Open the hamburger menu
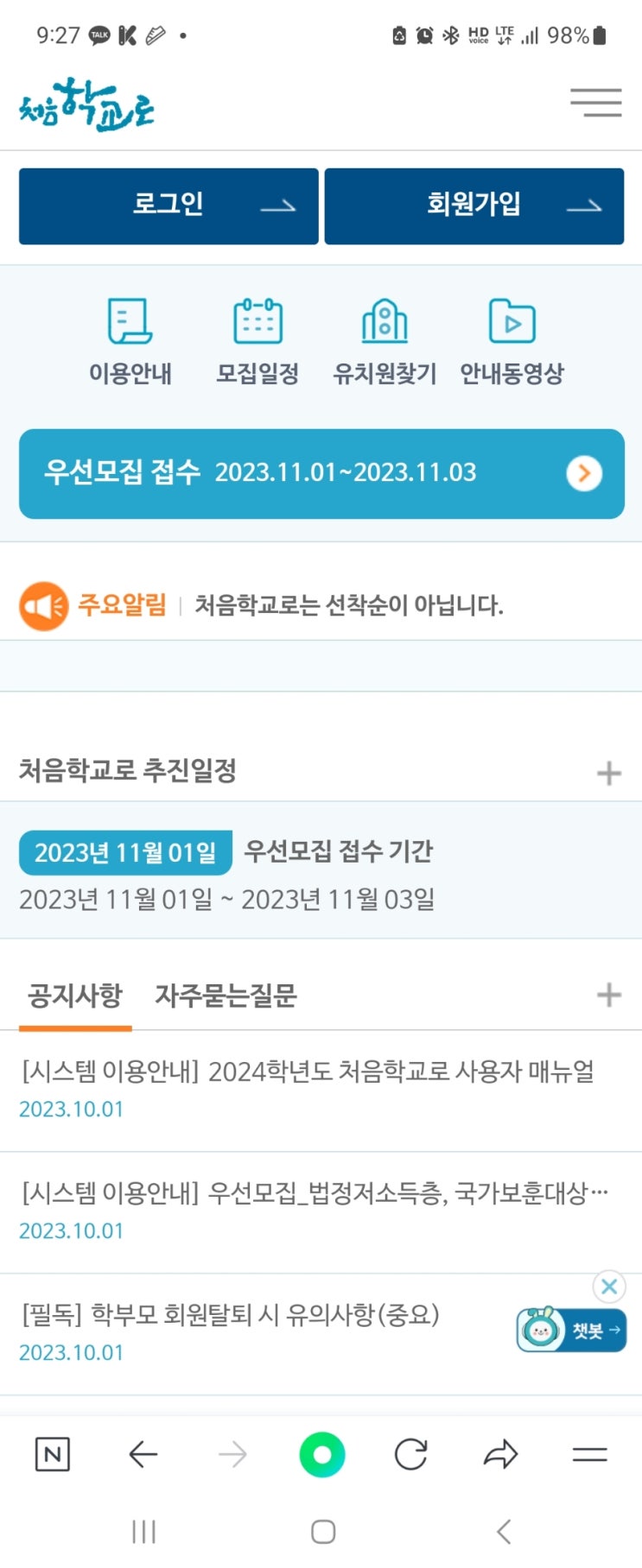 pyautogui.click(x=595, y=102)
